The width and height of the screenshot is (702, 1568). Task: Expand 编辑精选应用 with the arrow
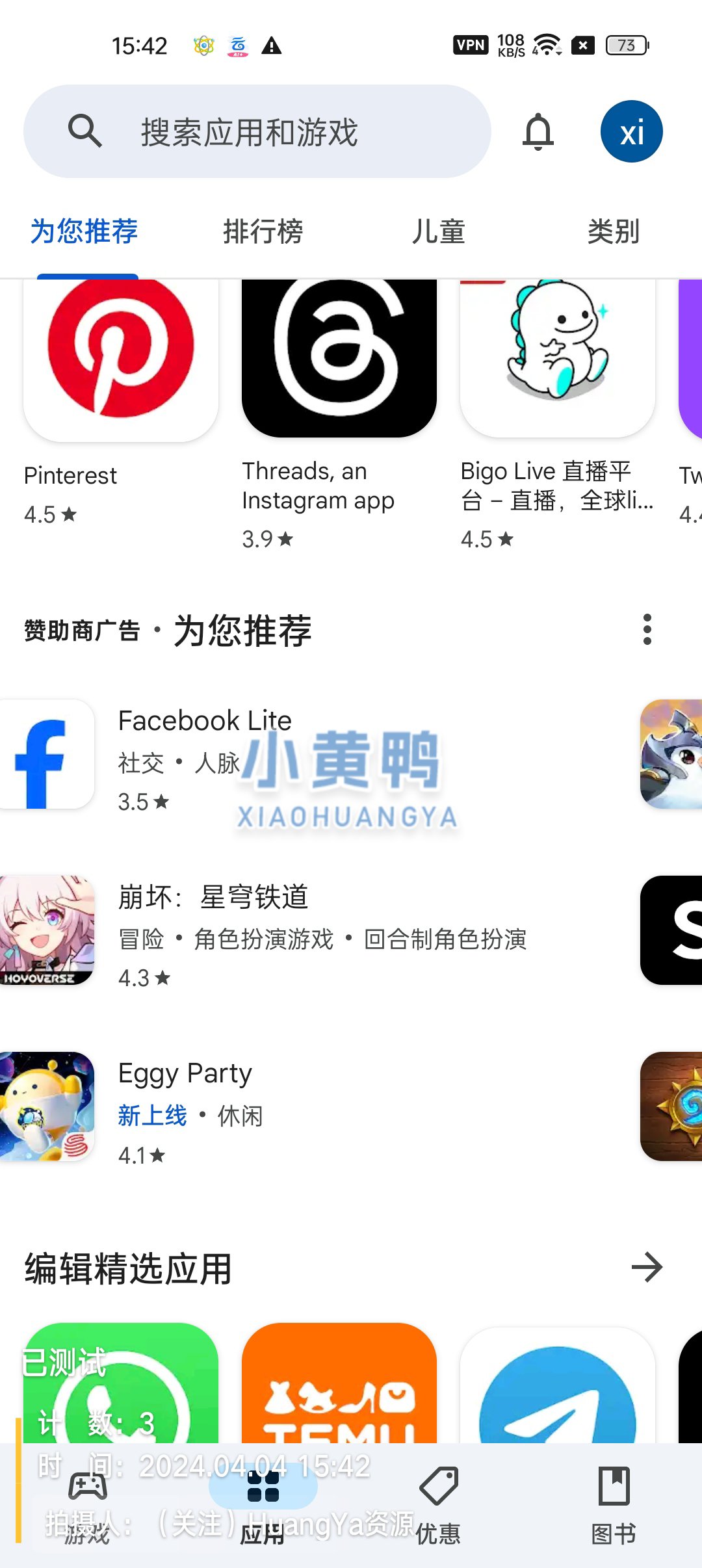click(x=647, y=1266)
